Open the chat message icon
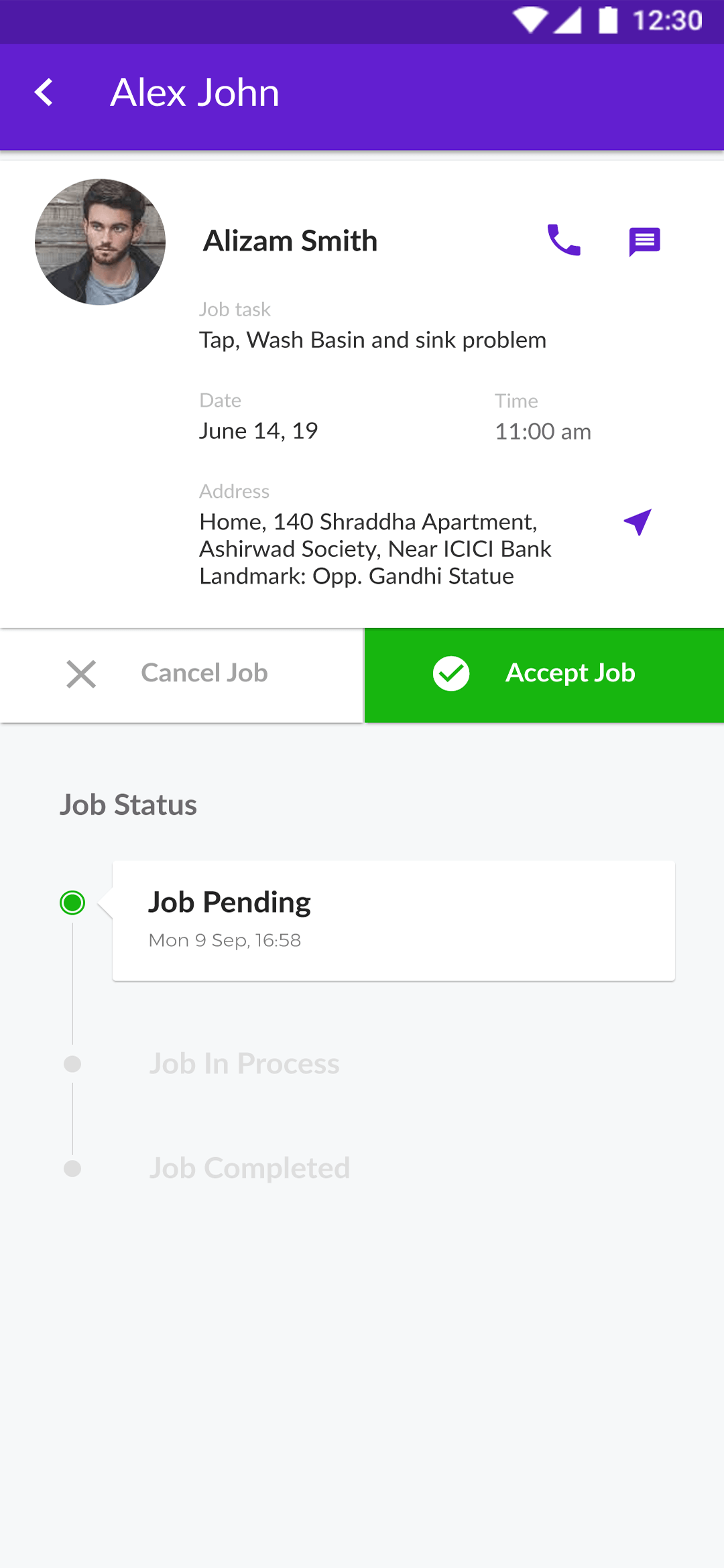Image resolution: width=724 pixels, height=1568 pixels. coord(645,241)
